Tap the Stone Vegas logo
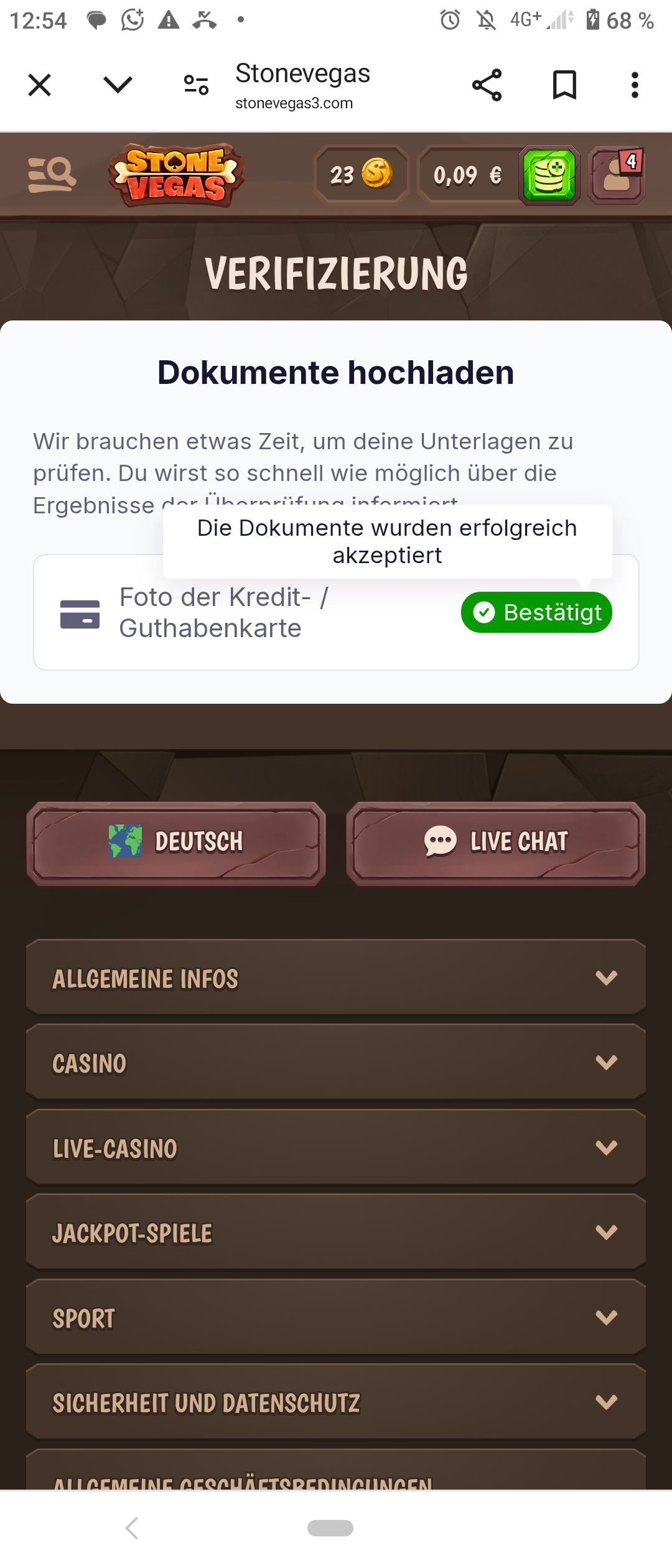The height and width of the screenshot is (1568, 672). point(176,175)
